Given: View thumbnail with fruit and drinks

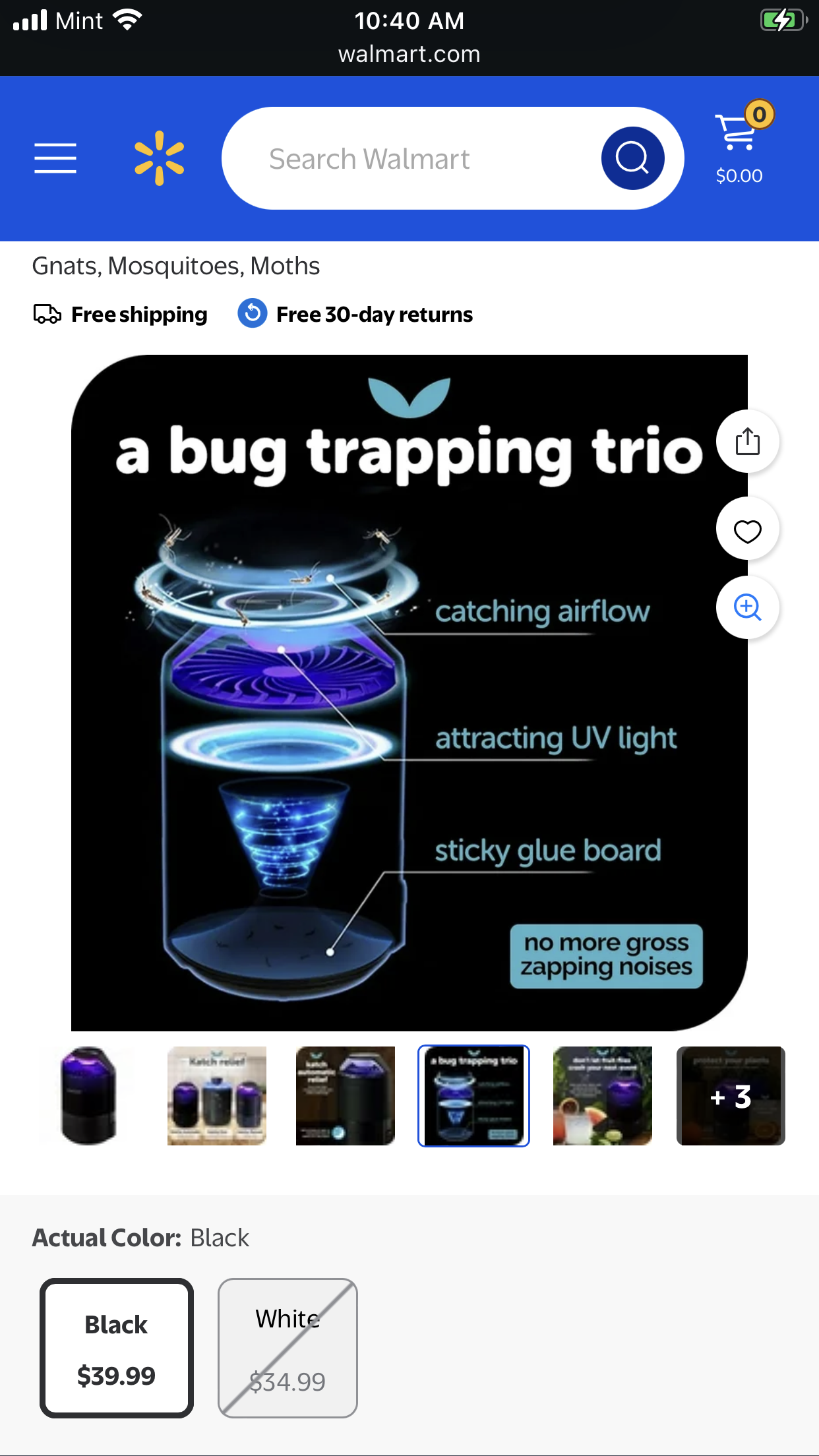Looking at the screenshot, I should pyautogui.click(x=602, y=1095).
